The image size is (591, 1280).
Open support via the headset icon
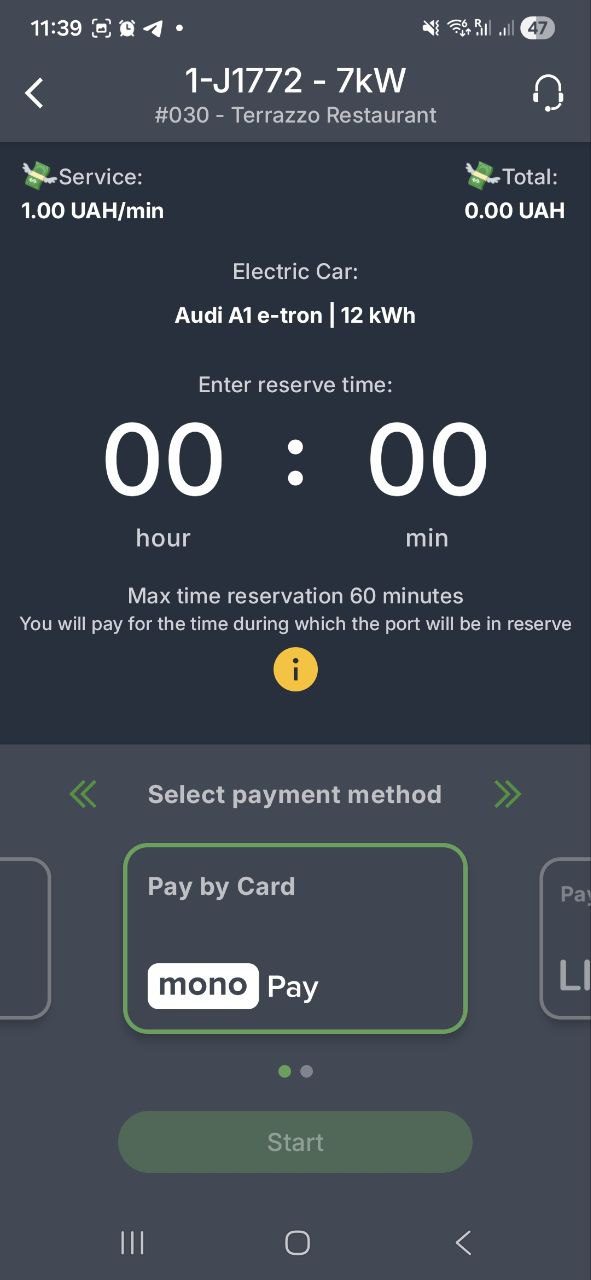click(x=548, y=93)
